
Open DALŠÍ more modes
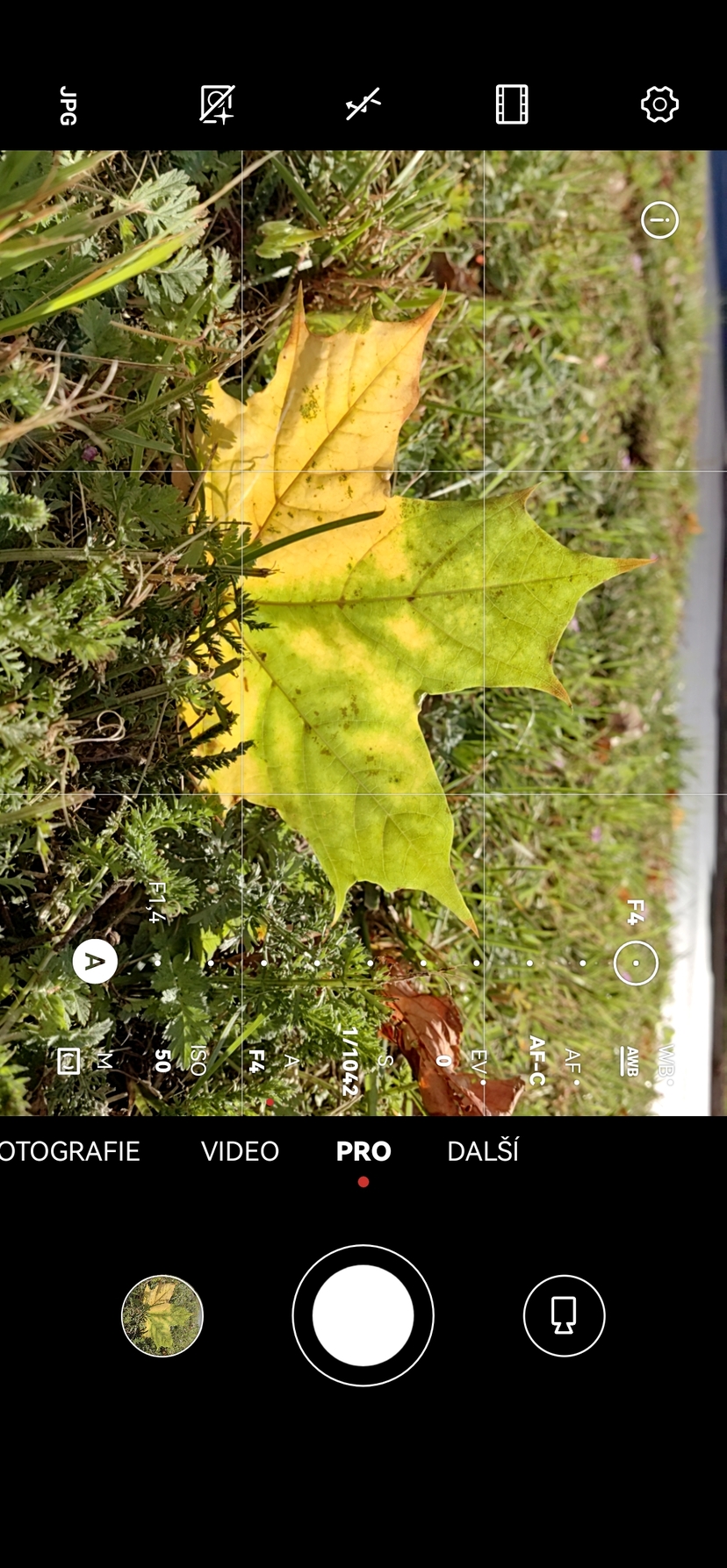[x=483, y=1151]
